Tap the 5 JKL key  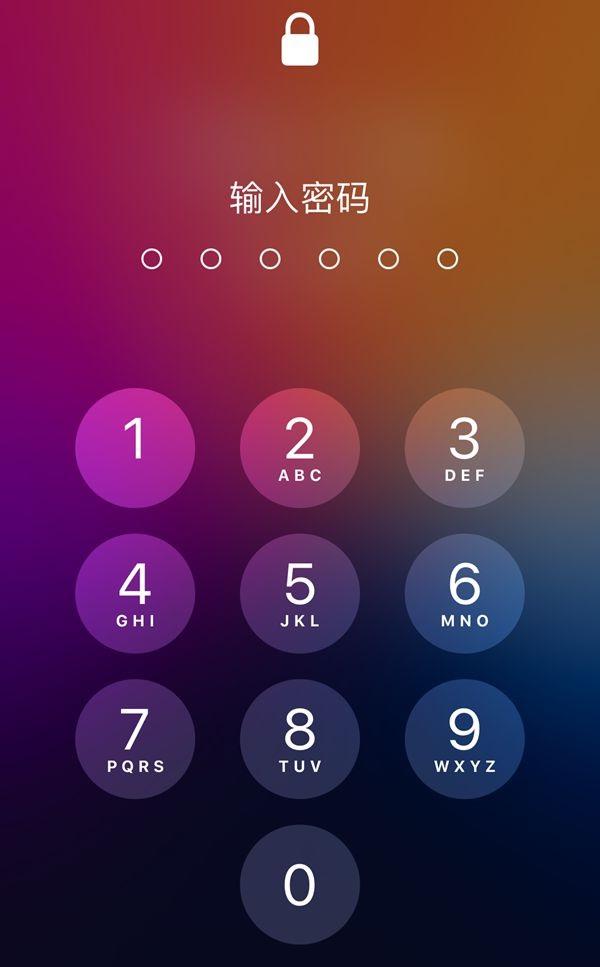coord(300,594)
